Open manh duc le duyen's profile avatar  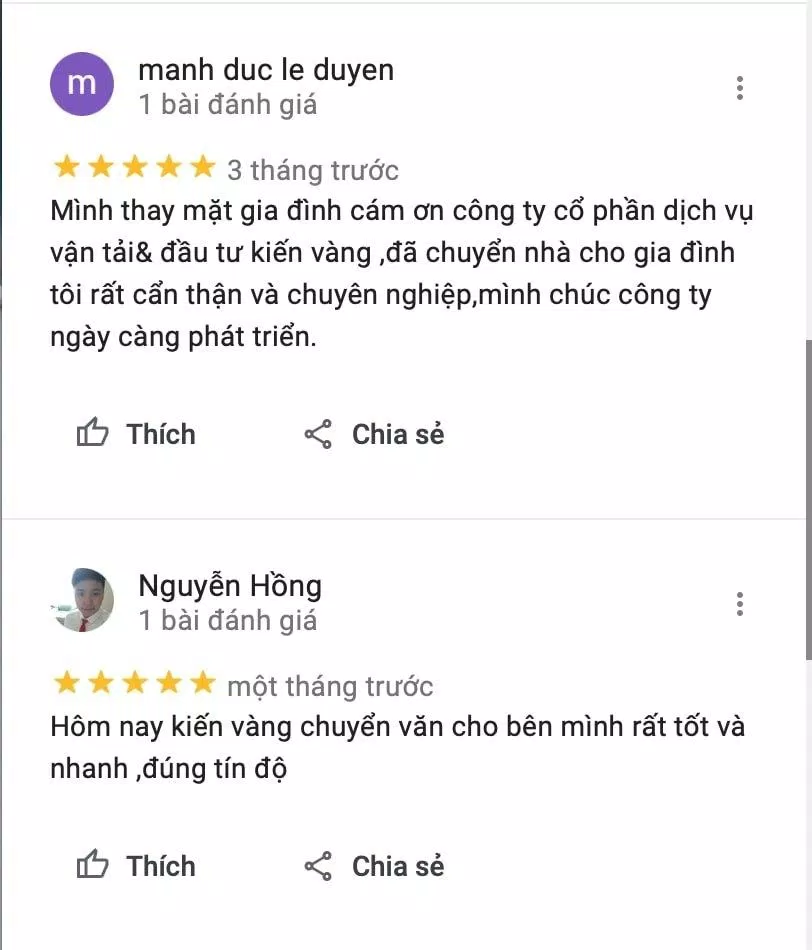pos(81,84)
